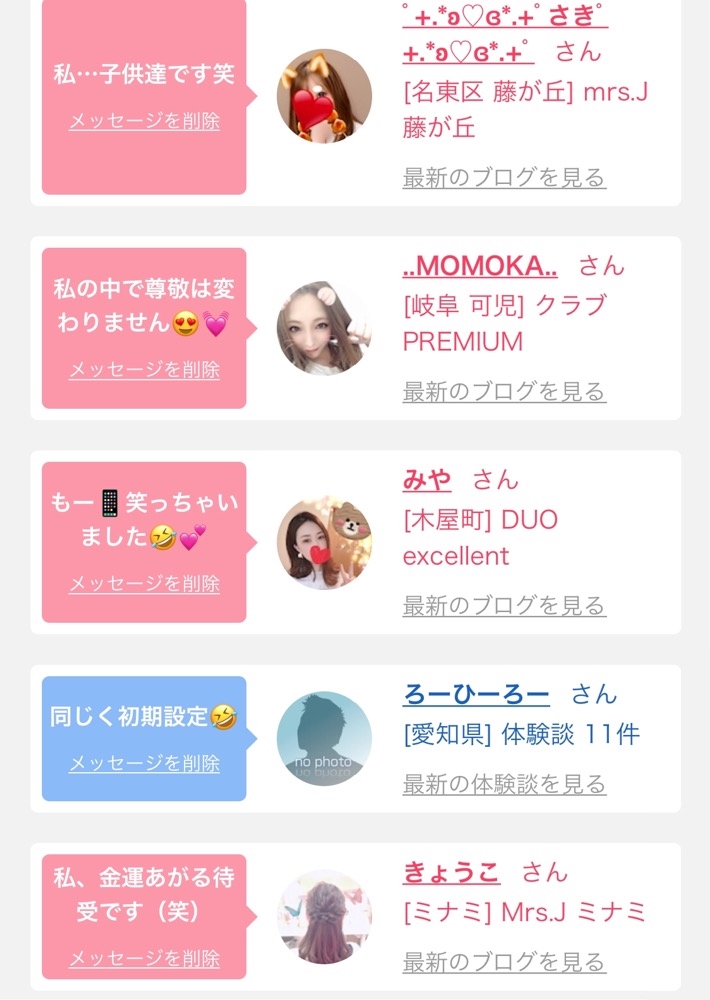Viewport: 710px width, 1000px height.
Task: Open ..MOMOKA.. profile name link
Action: coord(480,266)
